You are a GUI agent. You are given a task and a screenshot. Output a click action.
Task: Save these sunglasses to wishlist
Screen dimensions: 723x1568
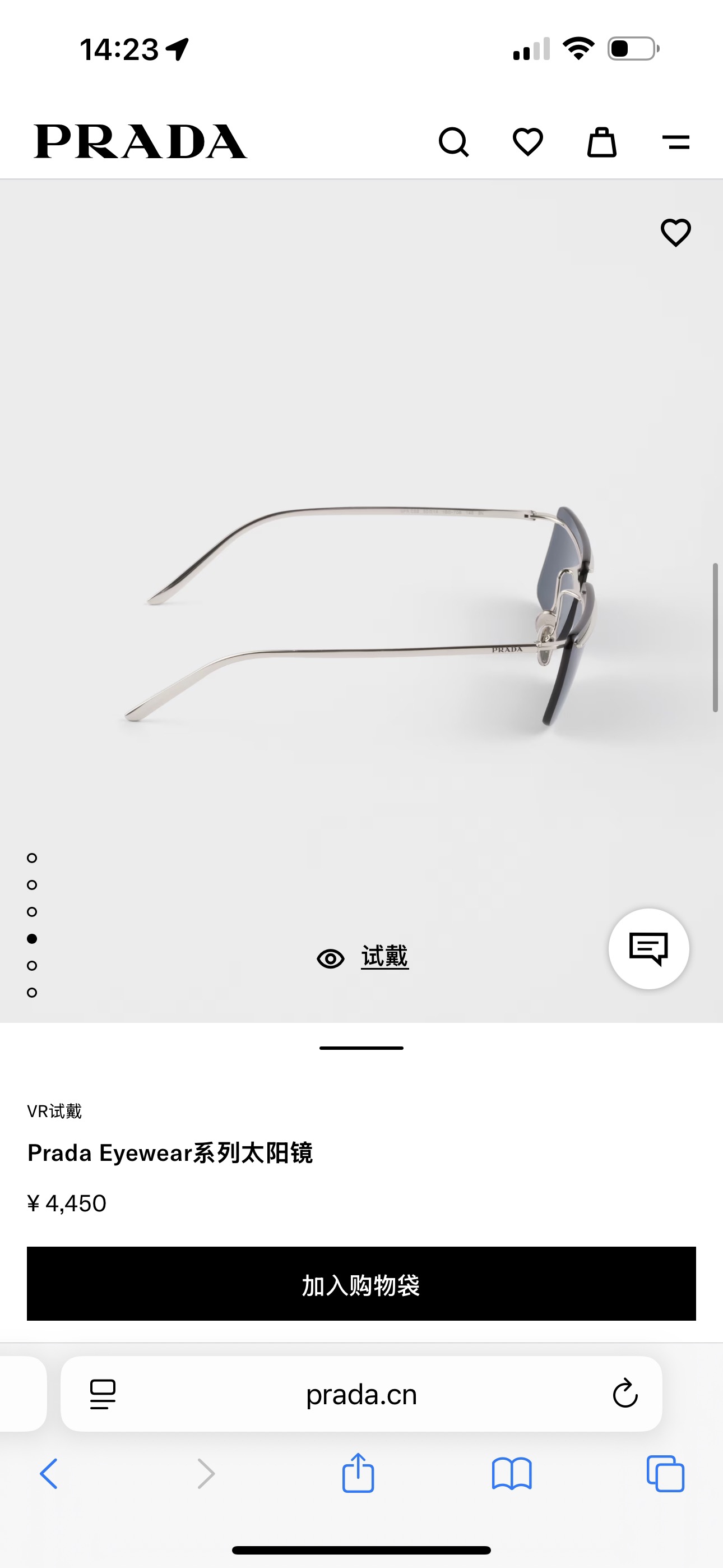tap(675, 233)
